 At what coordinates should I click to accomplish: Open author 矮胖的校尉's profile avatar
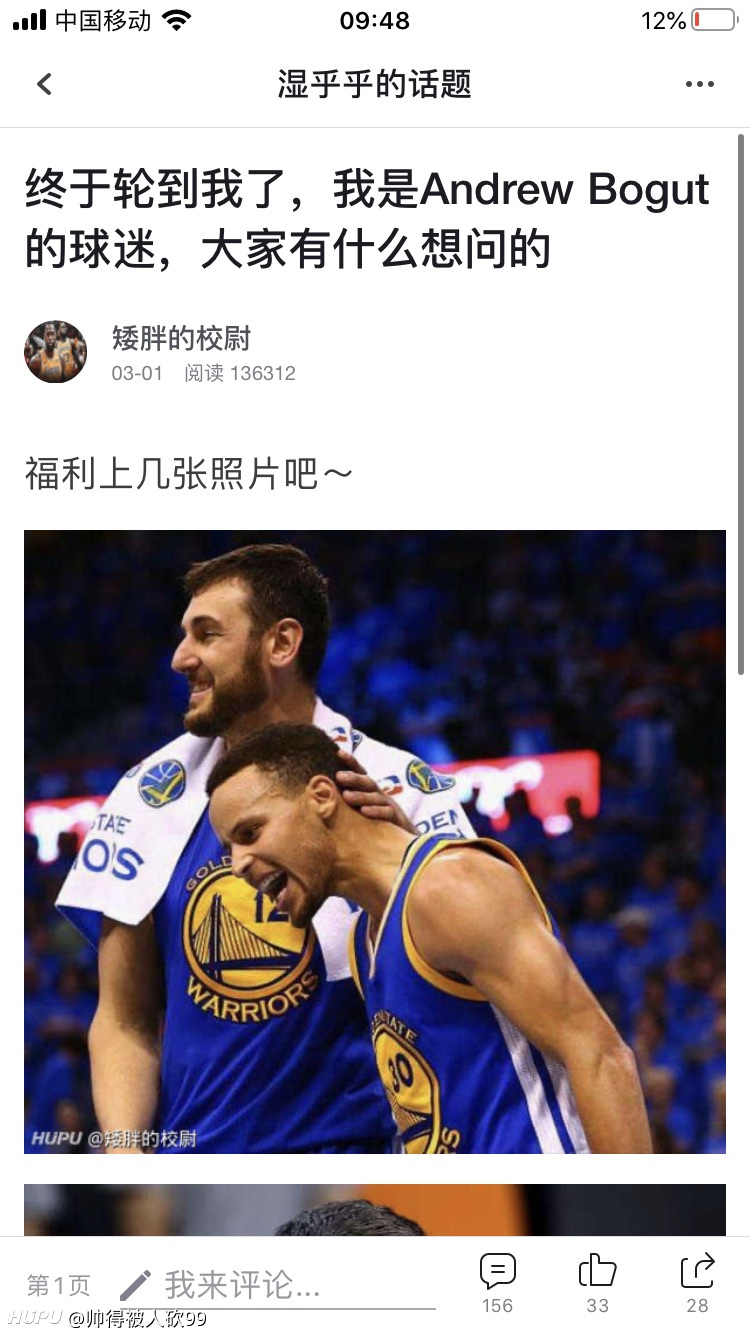pos(55,352)
